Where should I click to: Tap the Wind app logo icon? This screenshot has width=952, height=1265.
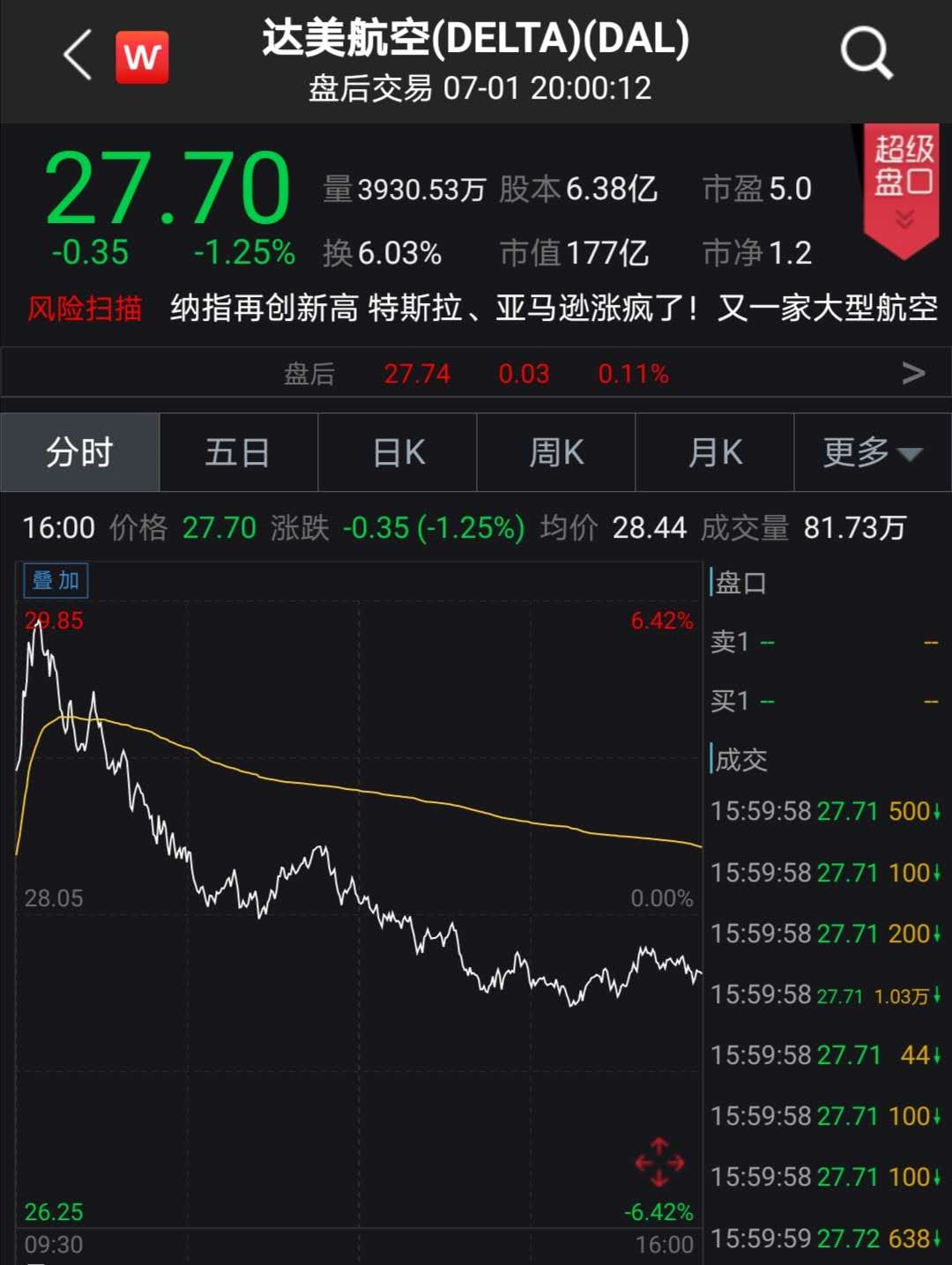click(141, 55)
